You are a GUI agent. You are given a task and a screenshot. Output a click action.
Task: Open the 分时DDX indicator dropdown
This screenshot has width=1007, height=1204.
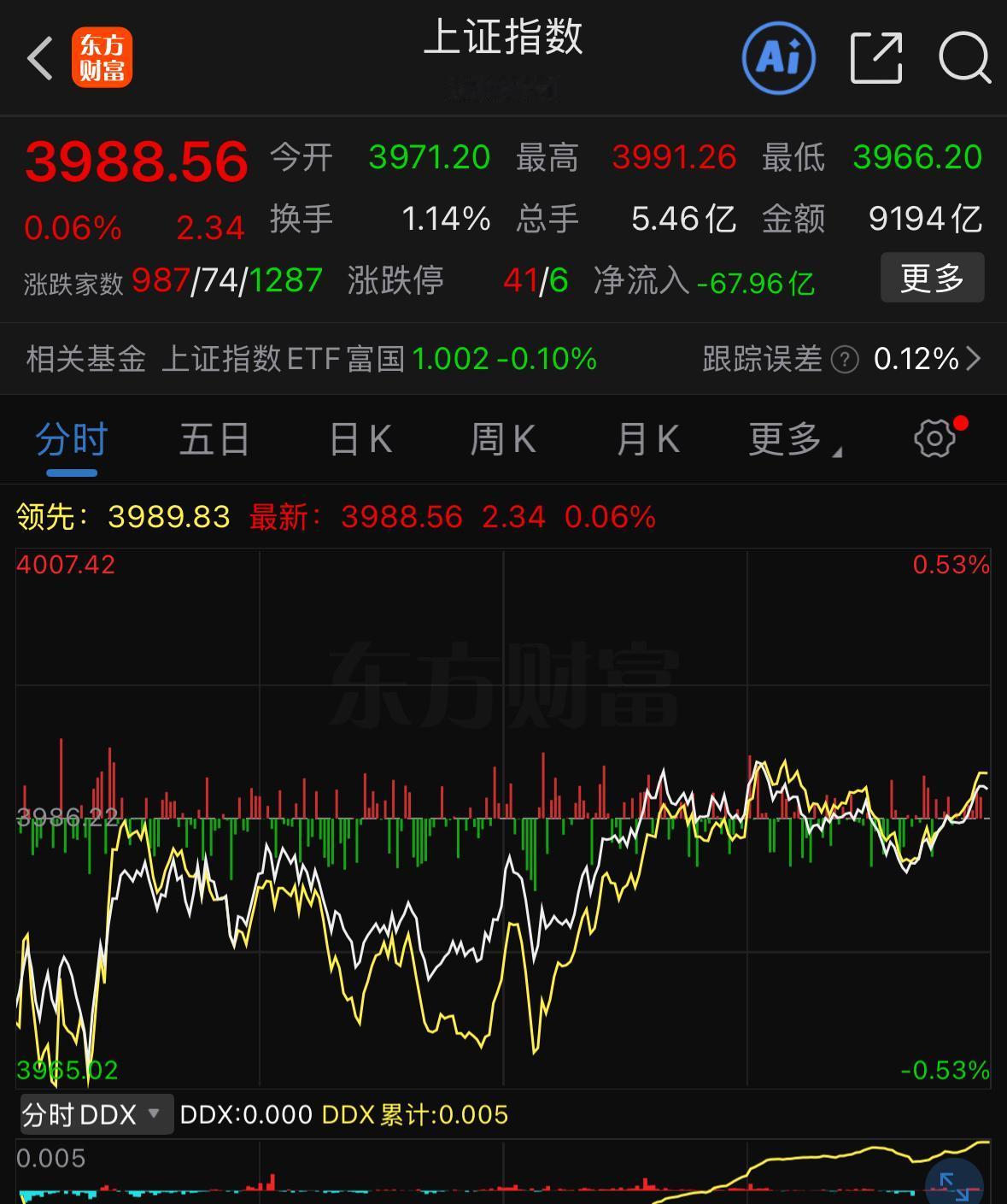96,1113
